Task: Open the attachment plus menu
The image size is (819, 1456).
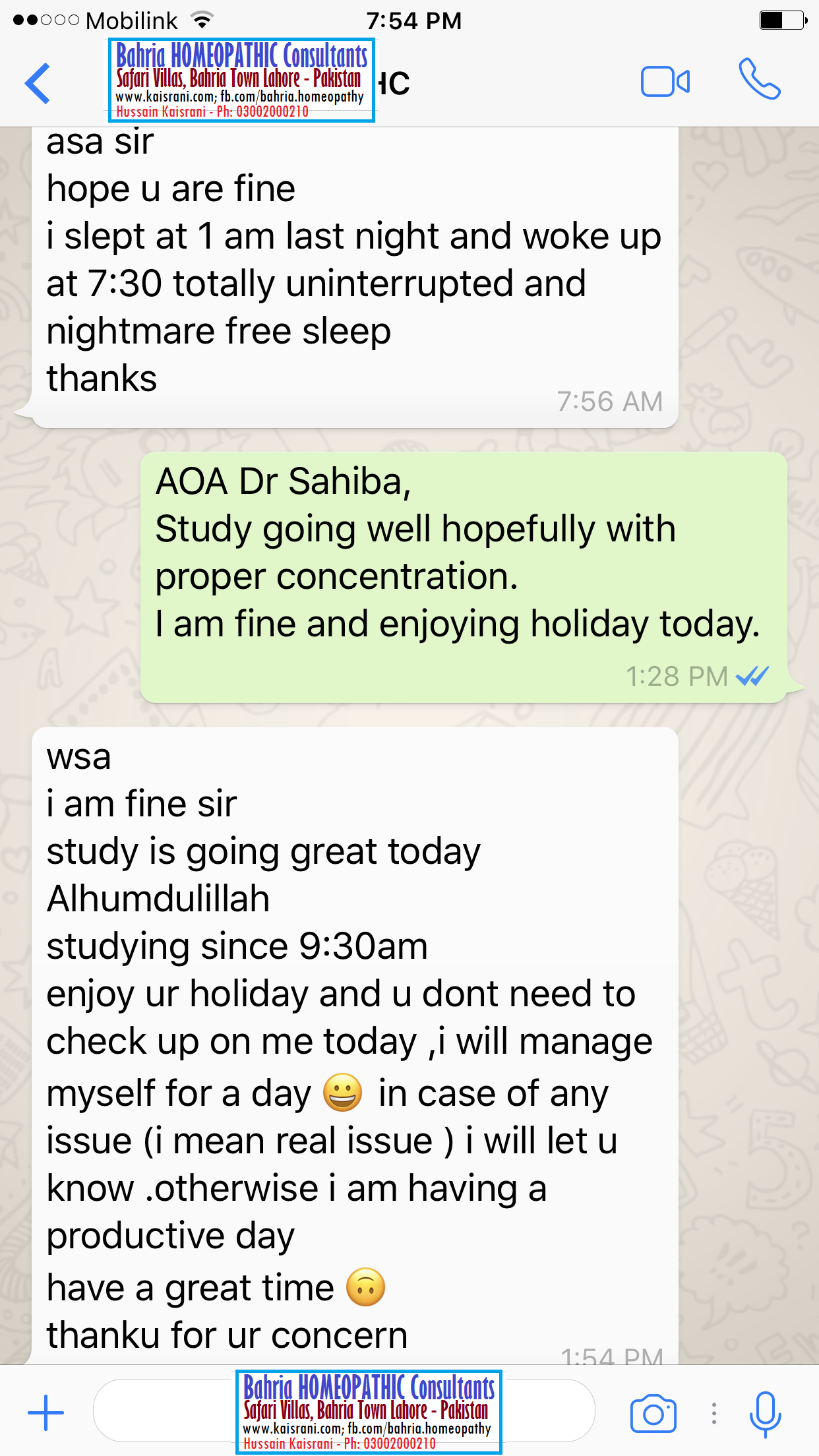Action: pyautogui.click(x=45, y=1412)
